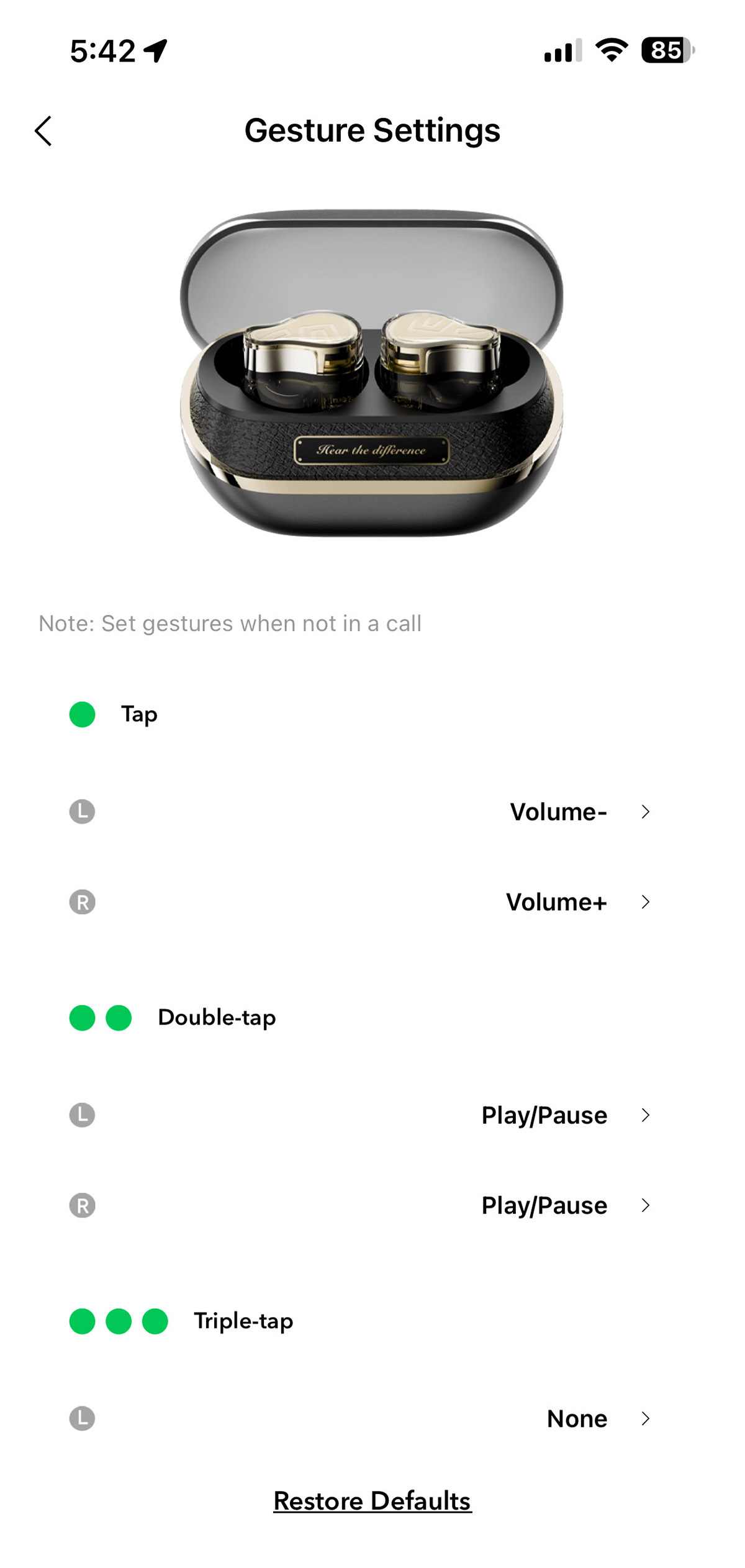
Task: Change left earbud Tap gesture from Volume-
Action: [x=372, y=812]
